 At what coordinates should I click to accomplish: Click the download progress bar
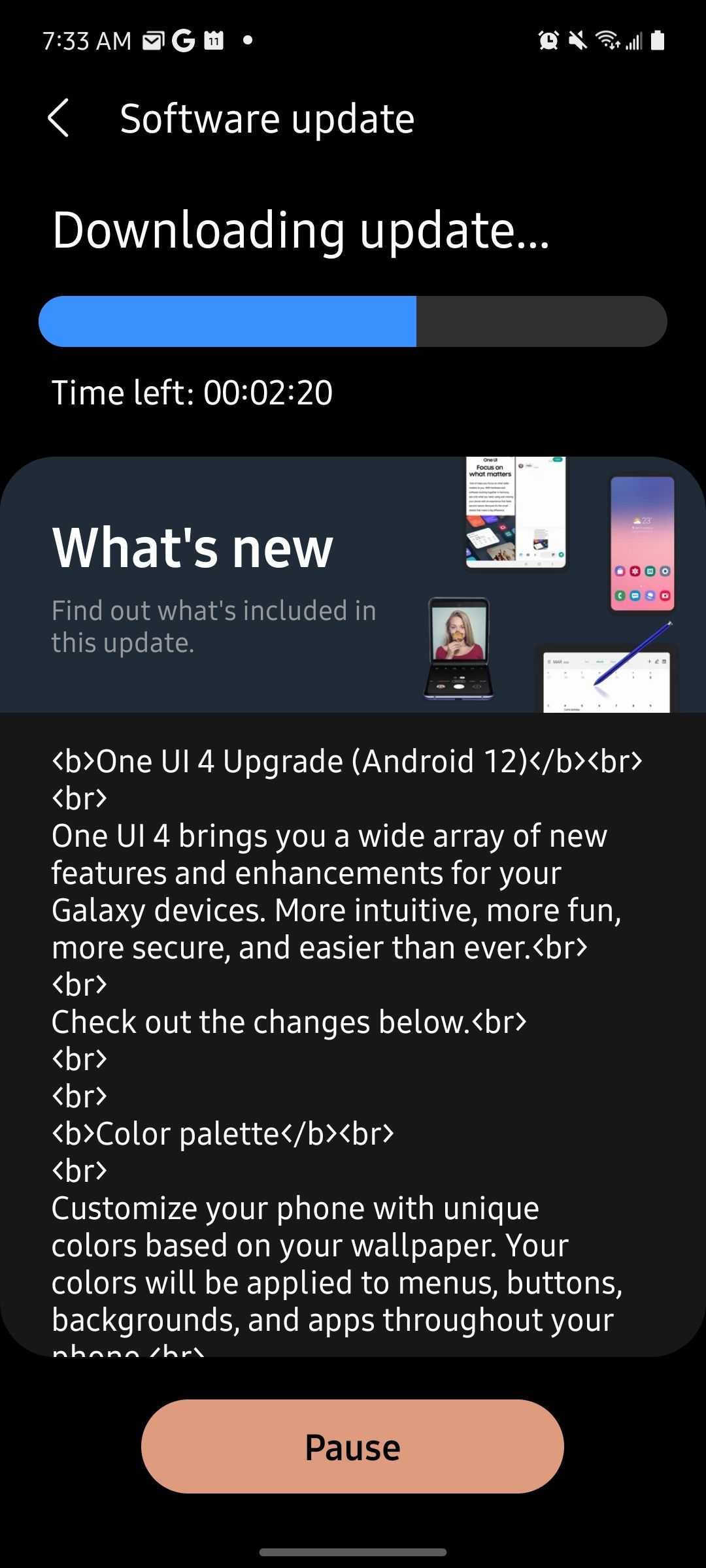353,321
